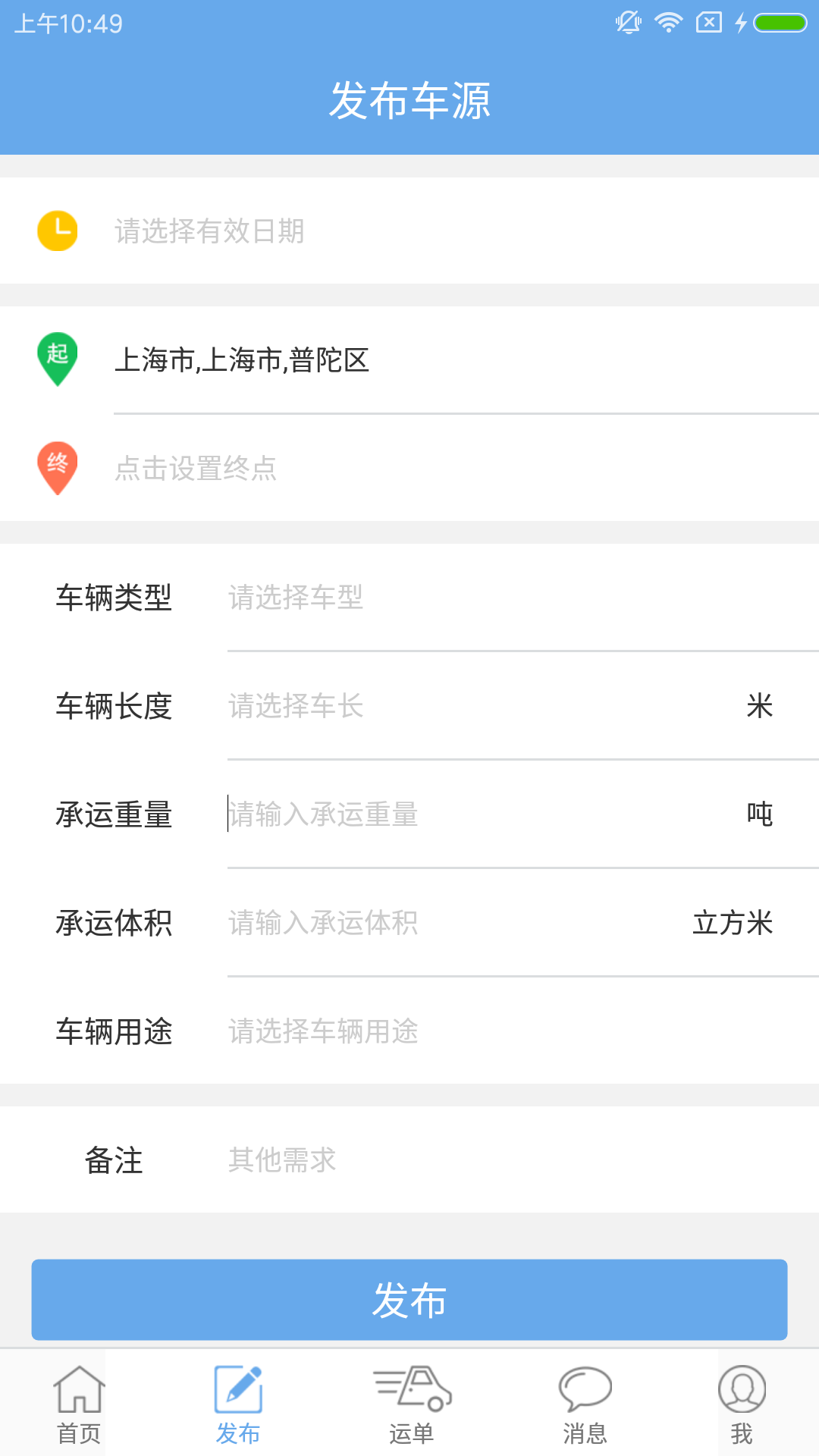Open the 运单 waybill tab

tap(412, 1404)
